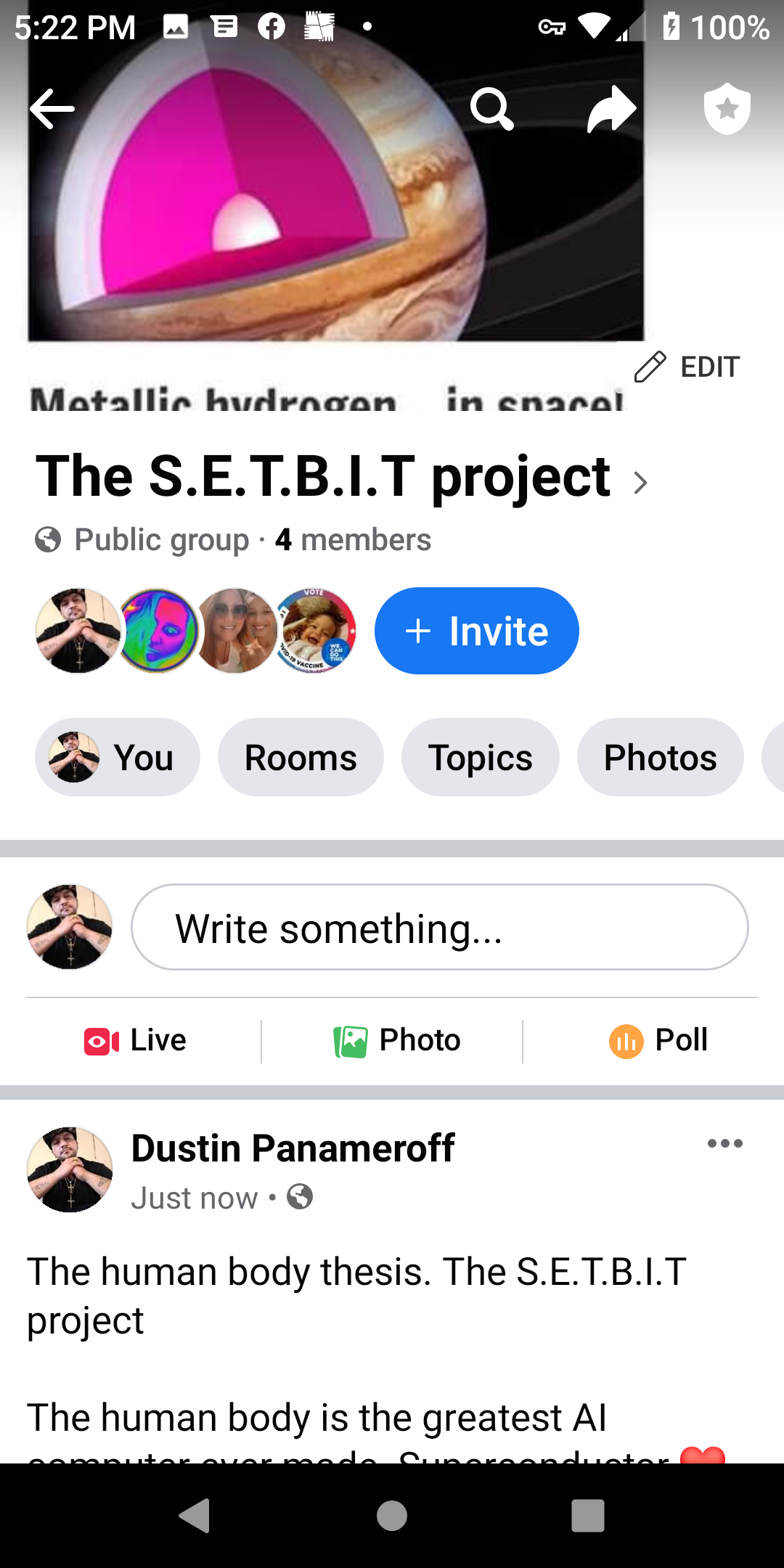The width and height of the screenshot is (784, 1568).
Task: Open the admin tools shield icon
Action: [727, 109]
